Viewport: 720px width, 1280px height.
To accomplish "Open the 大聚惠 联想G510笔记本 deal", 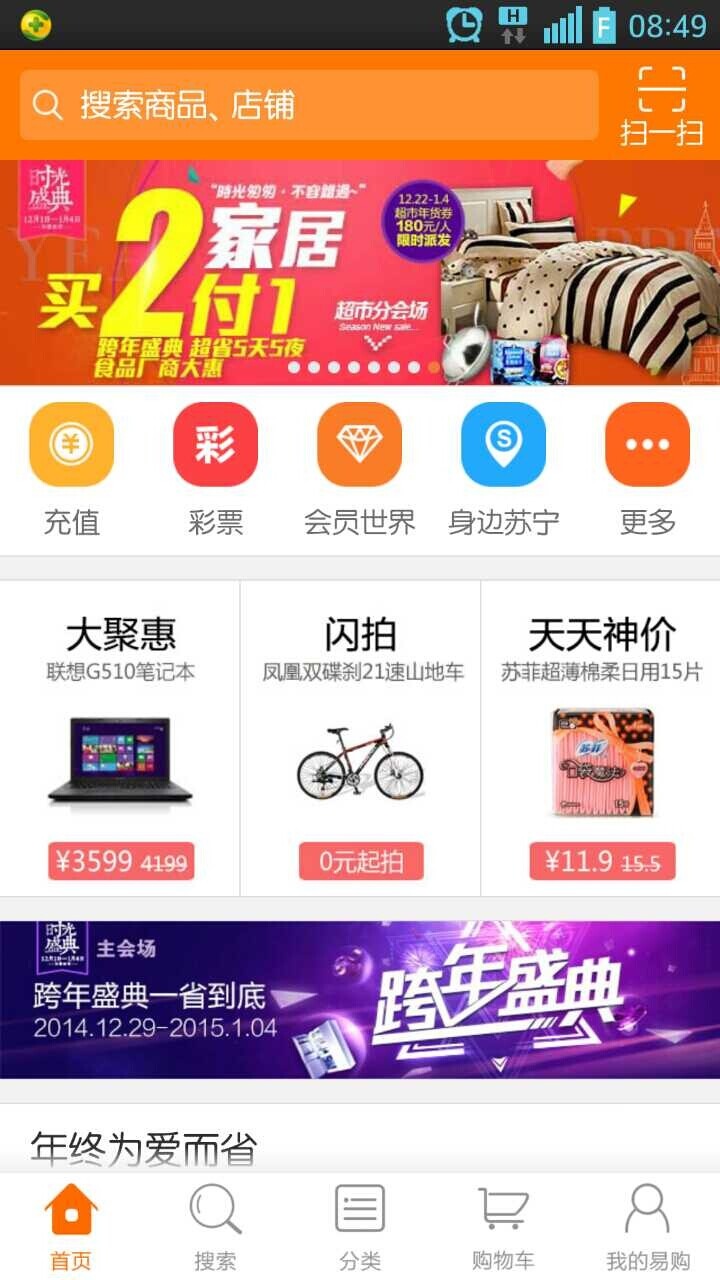I will pyautogui.click(x=120, y=740).
